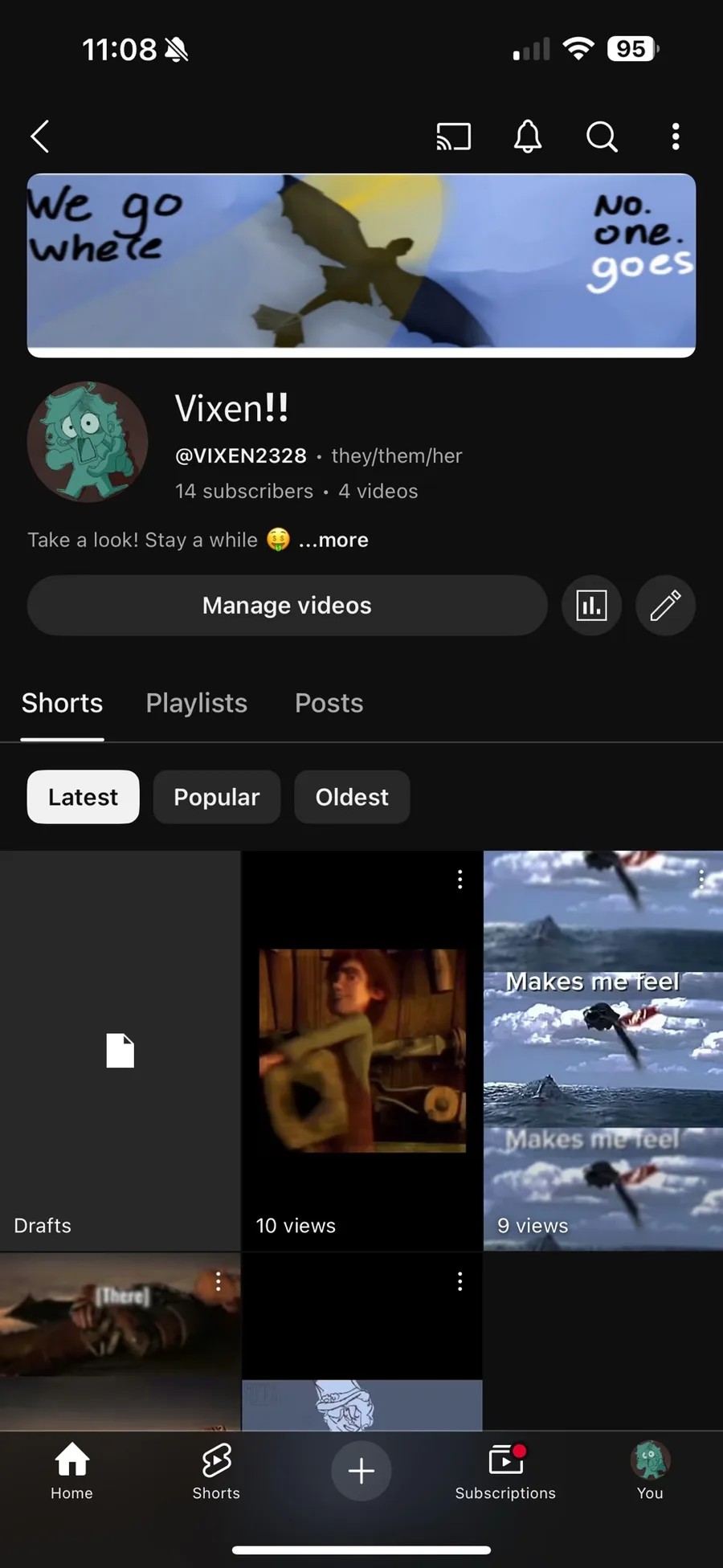This screenshot has height=1568, width=723.
Task: Open the top-right overflow menu
Action: click(x=676, y=137)
